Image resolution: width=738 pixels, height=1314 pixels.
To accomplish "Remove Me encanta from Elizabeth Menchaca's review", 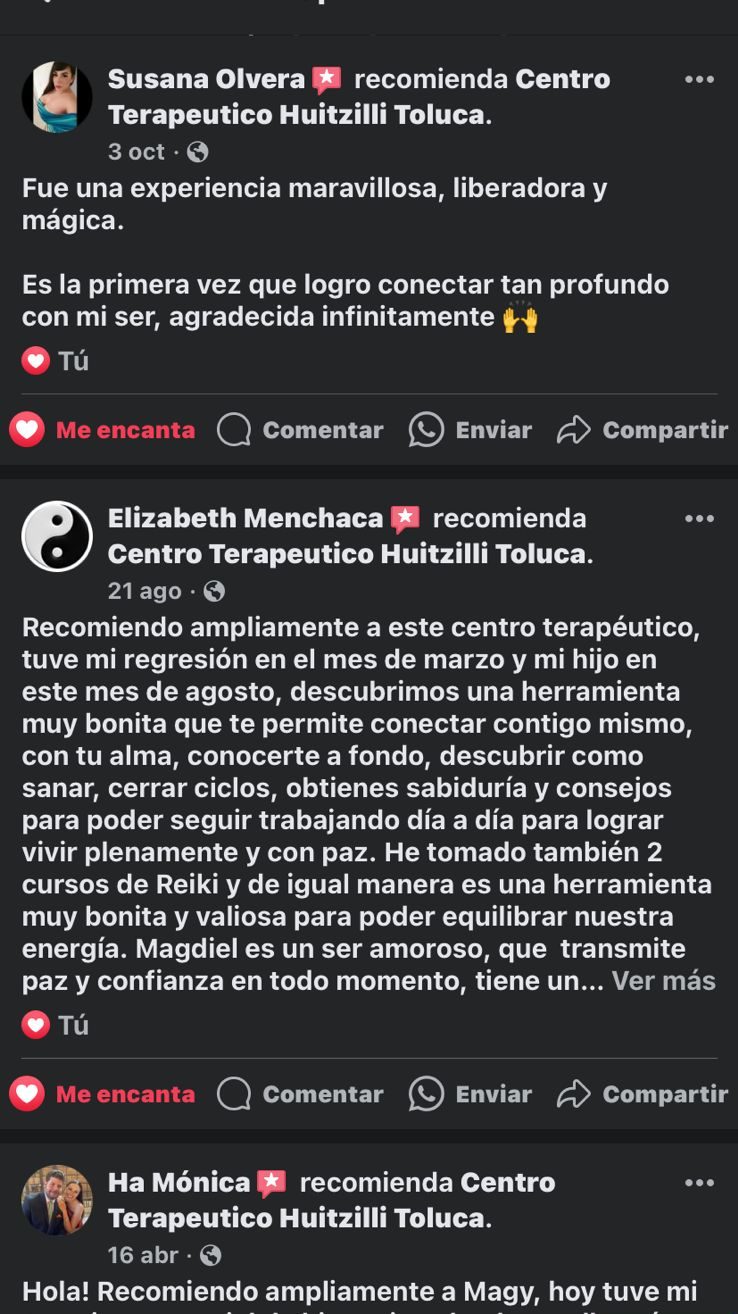I will [103, 1094].
